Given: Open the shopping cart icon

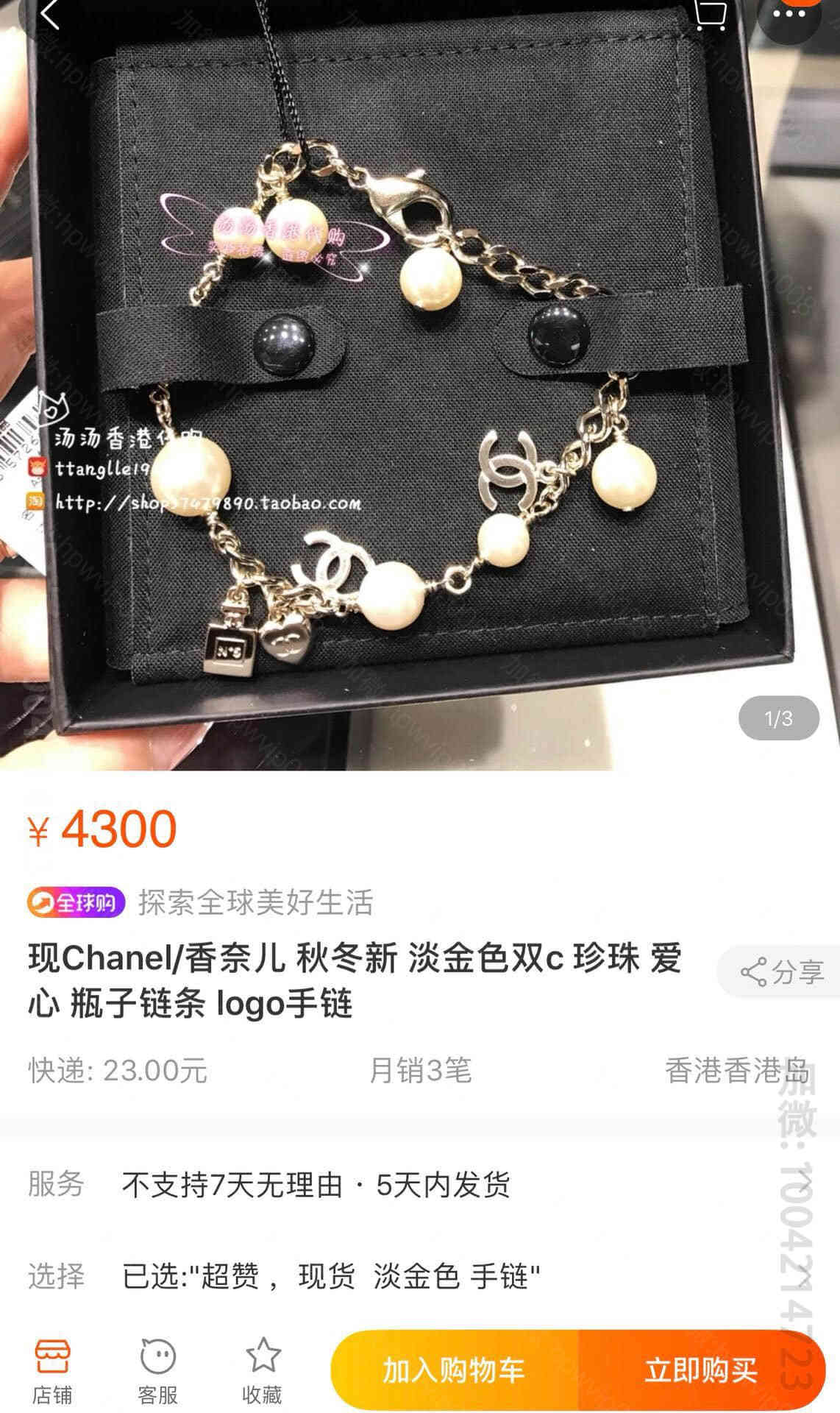Looking at the screenshot, I should (x=710, y=13).
